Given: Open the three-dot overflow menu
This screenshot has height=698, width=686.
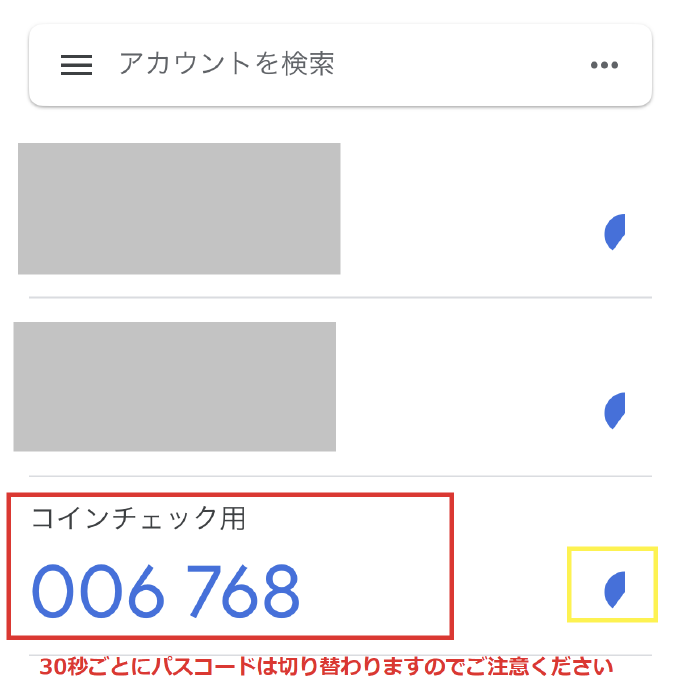Looking at the screenshot, I should tap(604, 66).
